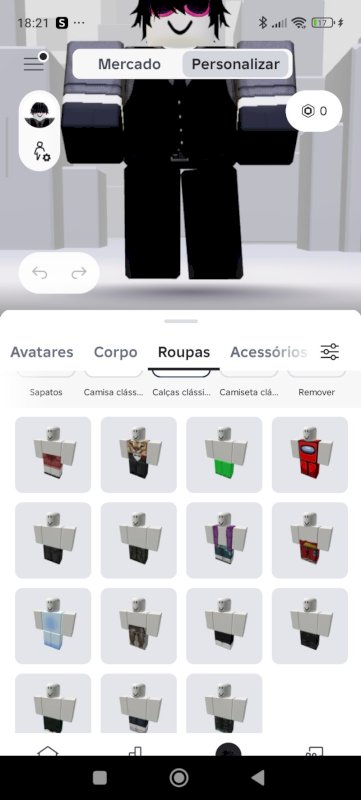Equip the red Among Us outfit

(310, 455)
